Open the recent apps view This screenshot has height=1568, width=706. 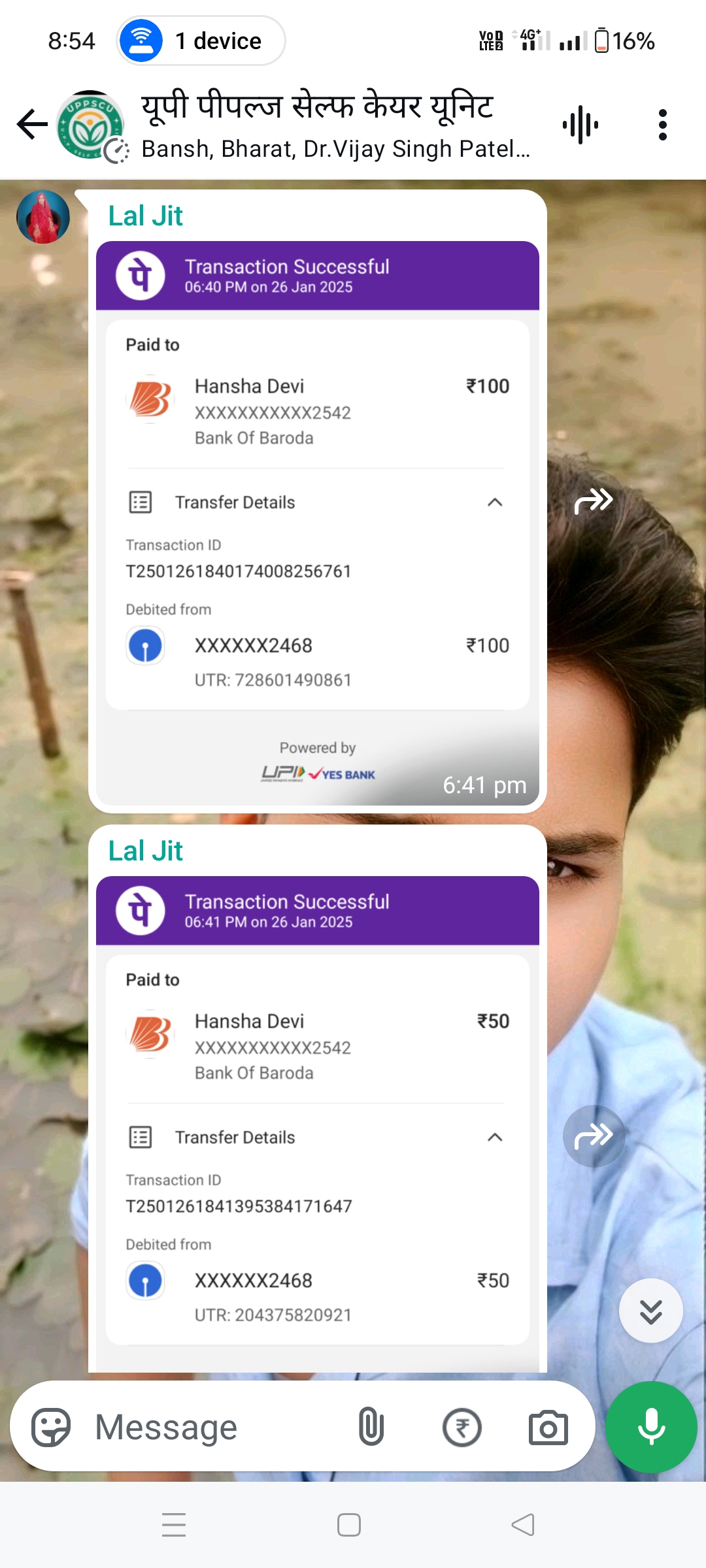tap(174, 1525)
